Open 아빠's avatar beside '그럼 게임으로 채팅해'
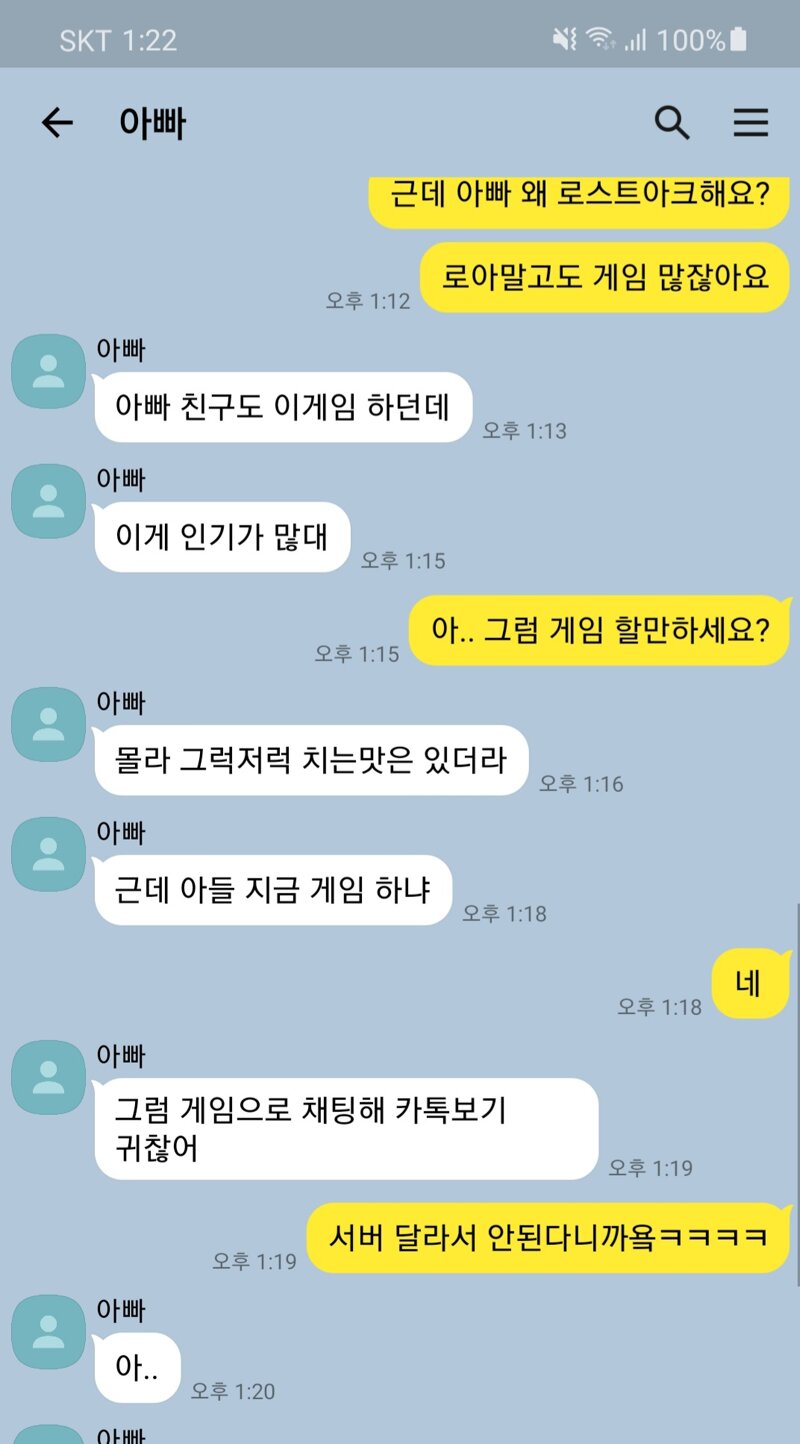The height and width of the screenshot is (1444, 800). tap(48, 1078)
